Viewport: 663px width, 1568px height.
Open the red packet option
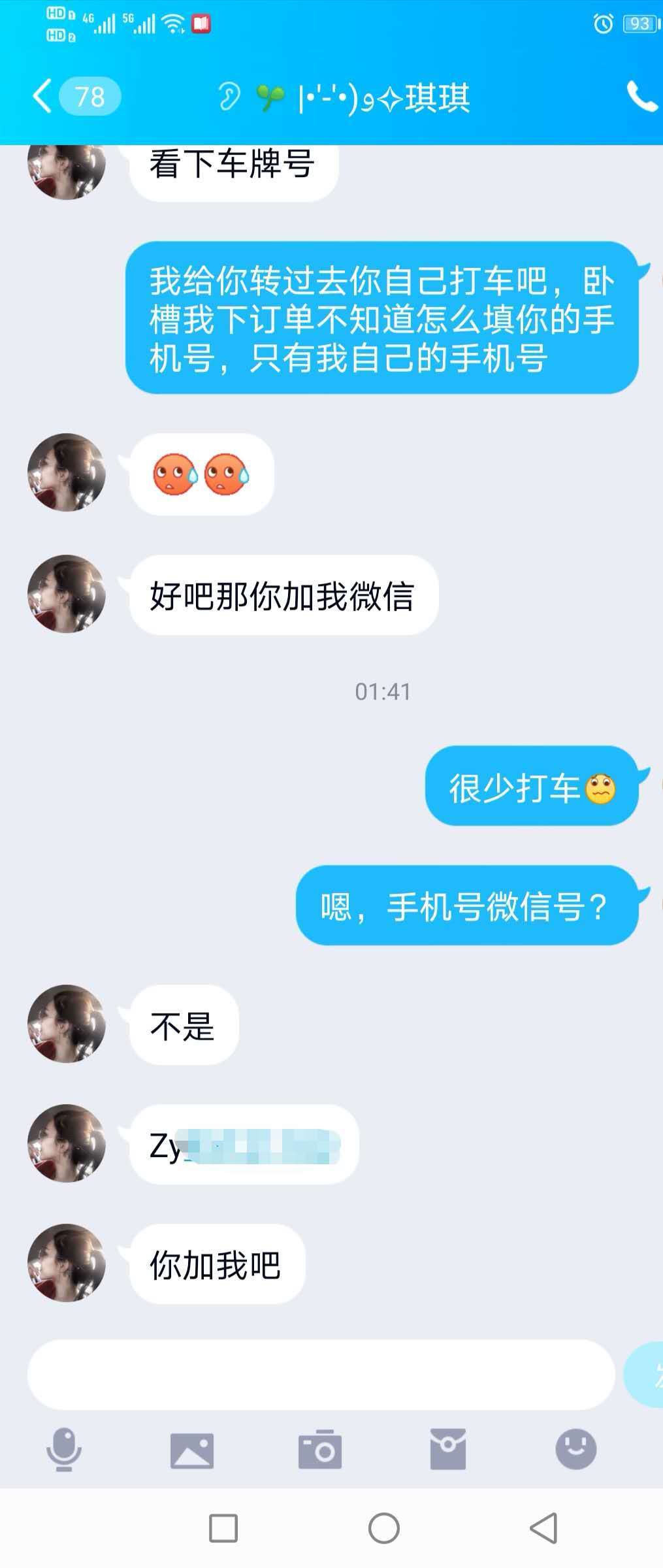click(447, 1449)
